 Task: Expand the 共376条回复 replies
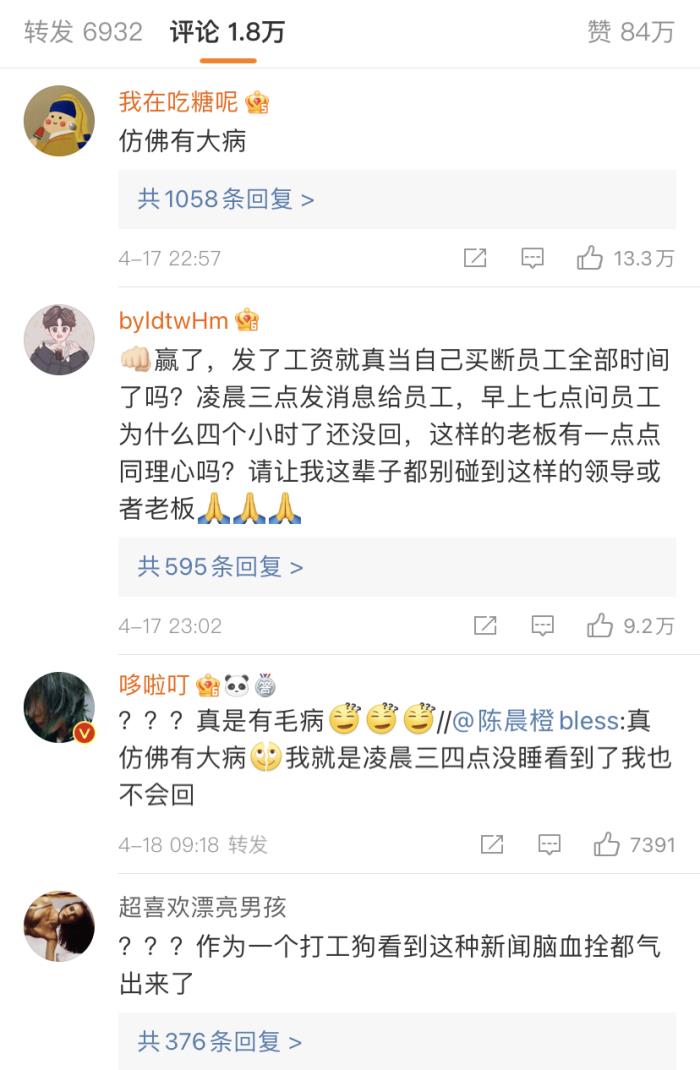coord(220,1041)
